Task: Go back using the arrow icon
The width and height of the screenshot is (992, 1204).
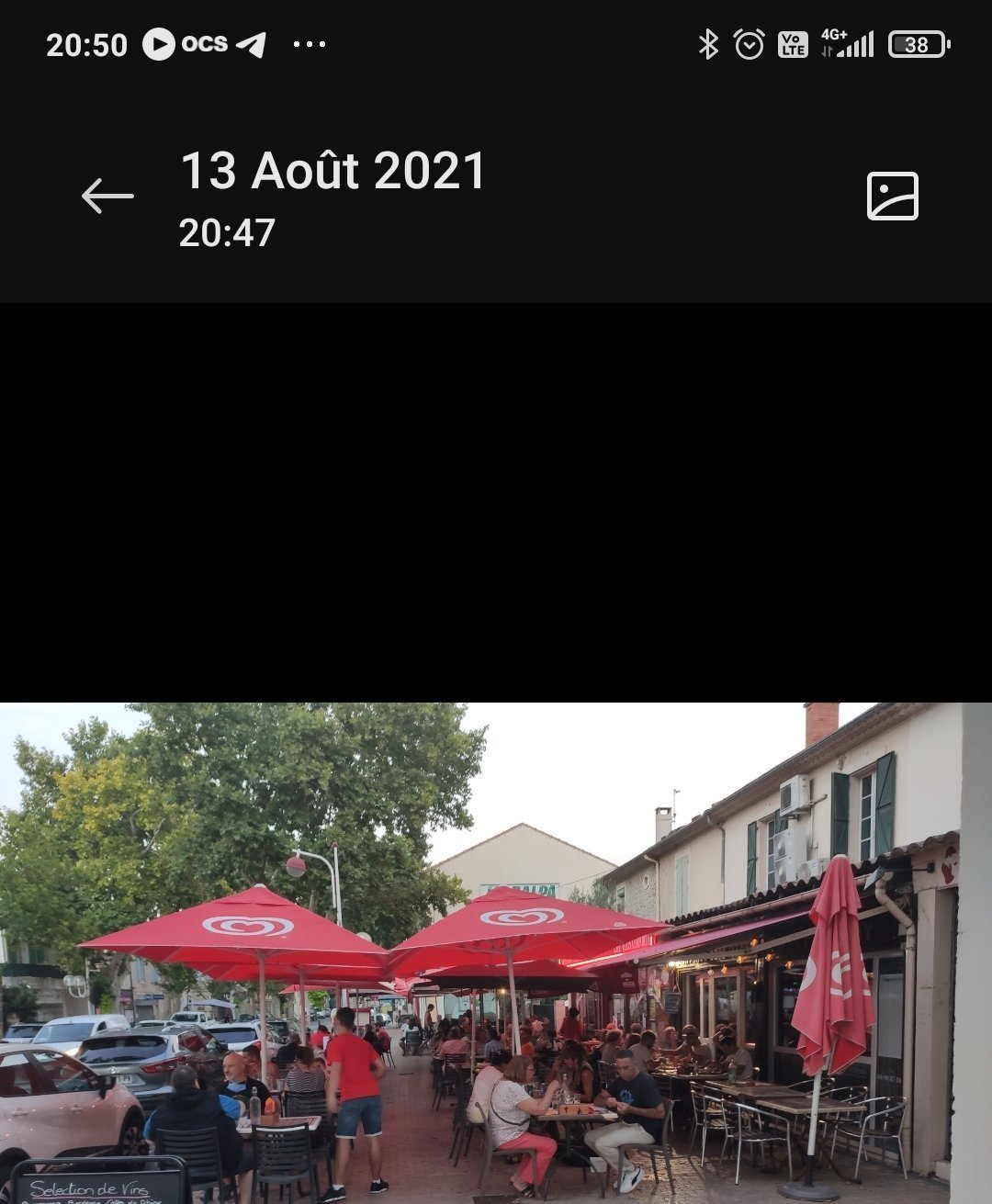Action: 107,196
